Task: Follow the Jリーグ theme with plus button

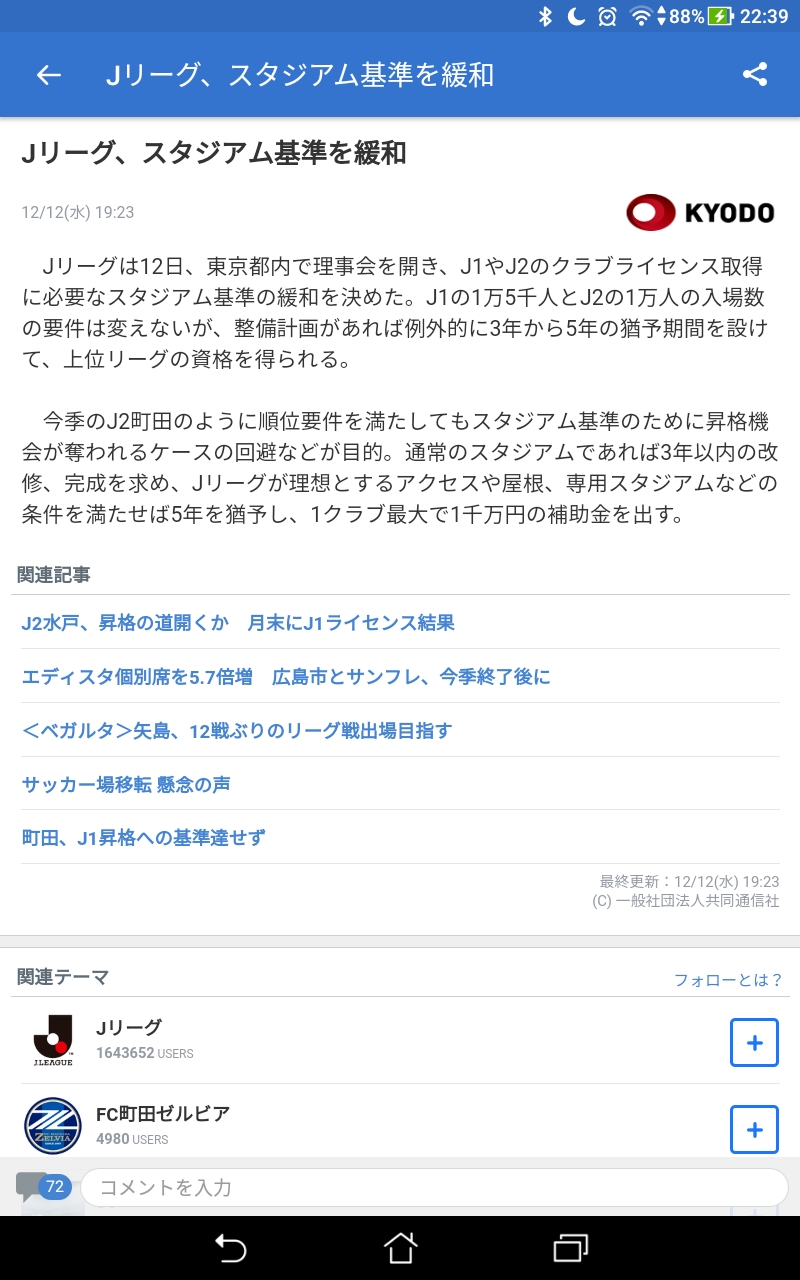Action: coord(754,1043)
